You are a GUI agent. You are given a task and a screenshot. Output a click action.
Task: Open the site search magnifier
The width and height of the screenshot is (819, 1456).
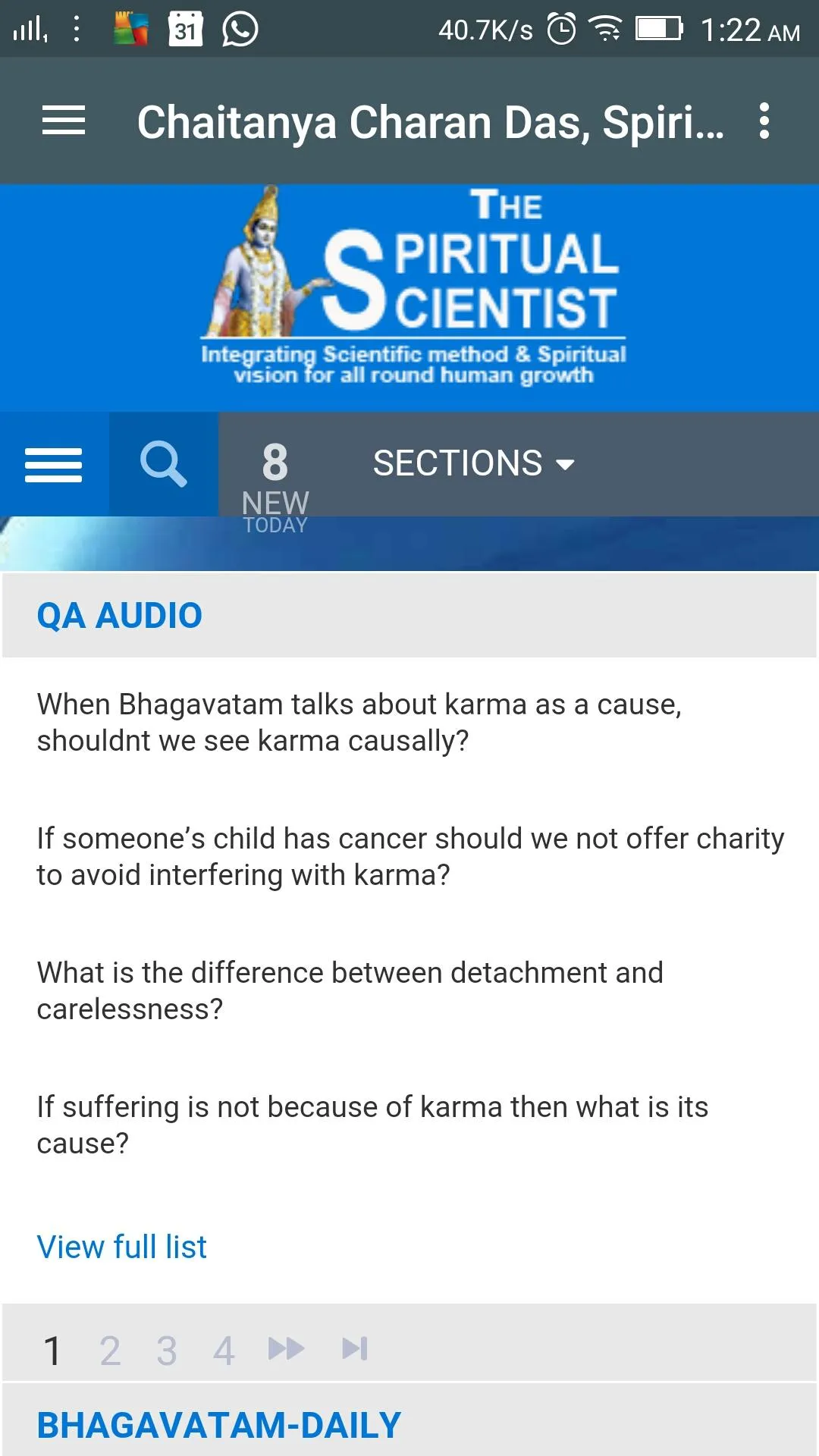164,464
